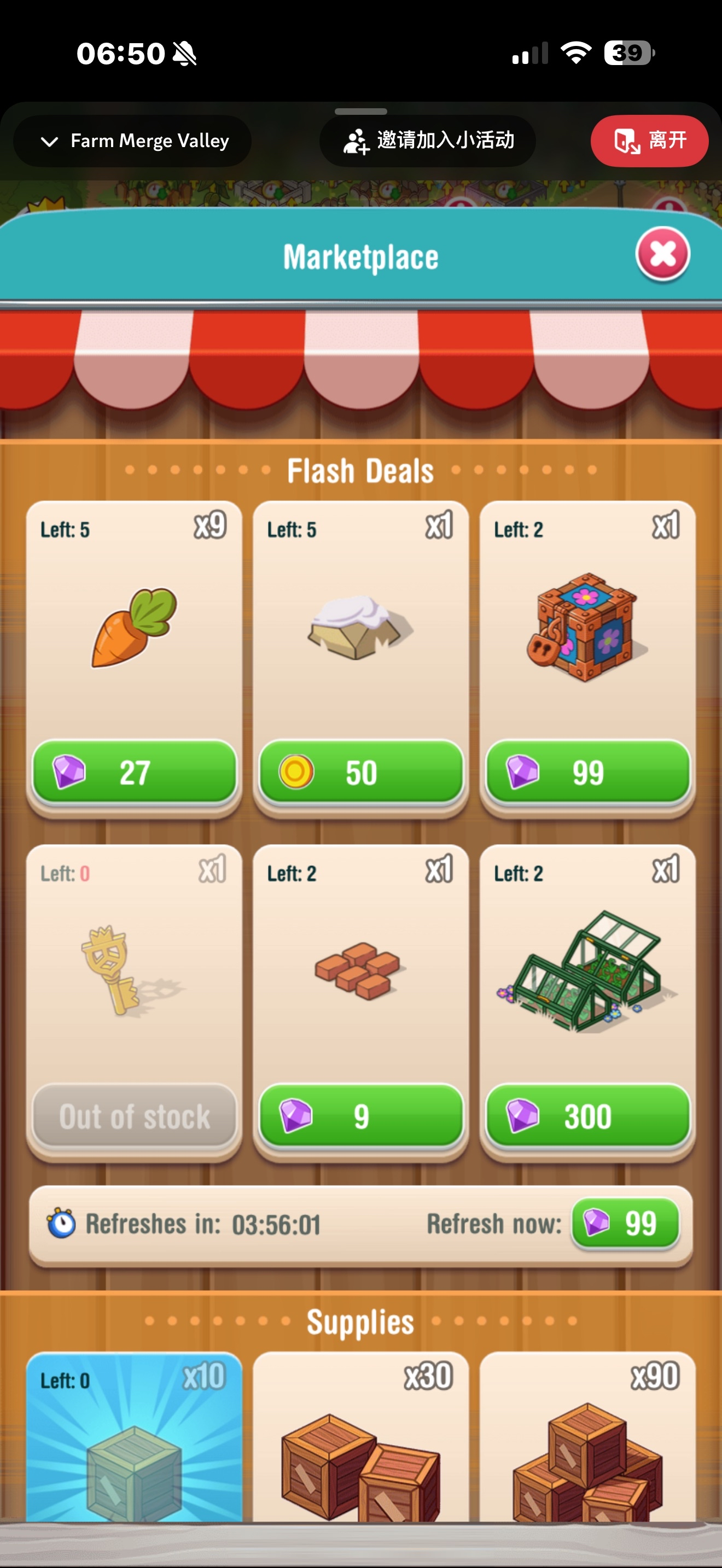
Task: Refresh flash deals now for 99 gems
Action: pos(625,1222)
